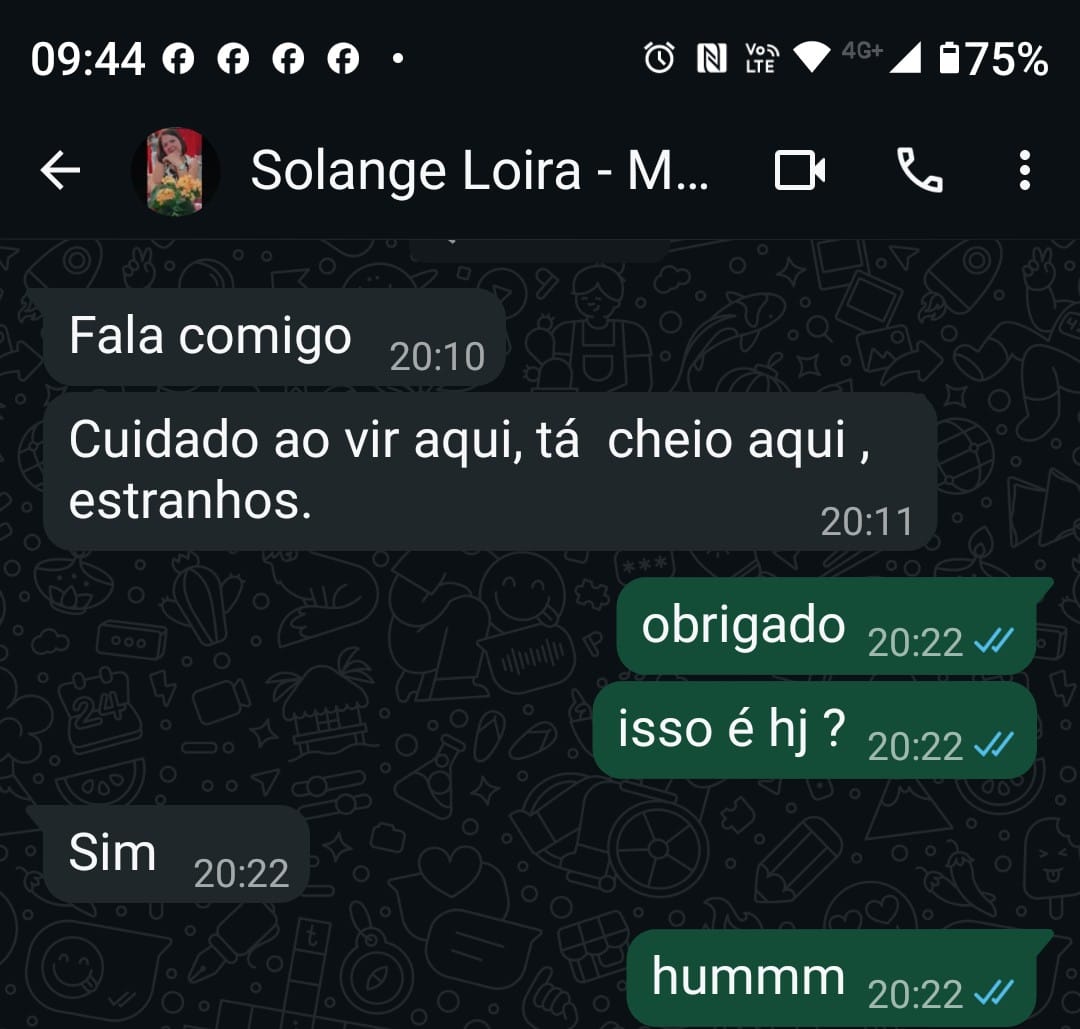This screenshot has height=1029, width=1080.
Task: Start a voice call with Solange
Action: pos(919,171)
